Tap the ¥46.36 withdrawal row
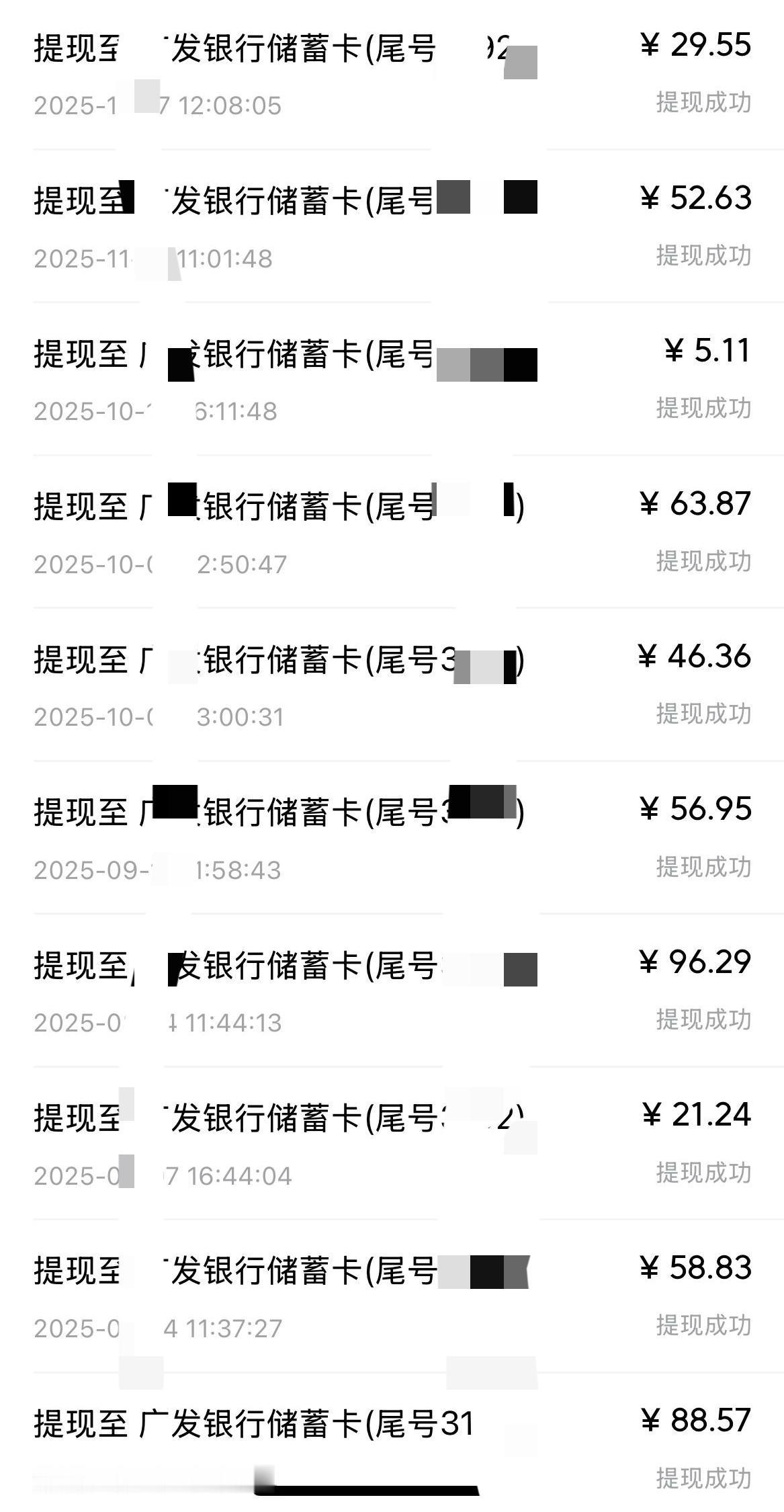Image resolution: width=784 pixels, height=1512 pixels. click(392, 685)
